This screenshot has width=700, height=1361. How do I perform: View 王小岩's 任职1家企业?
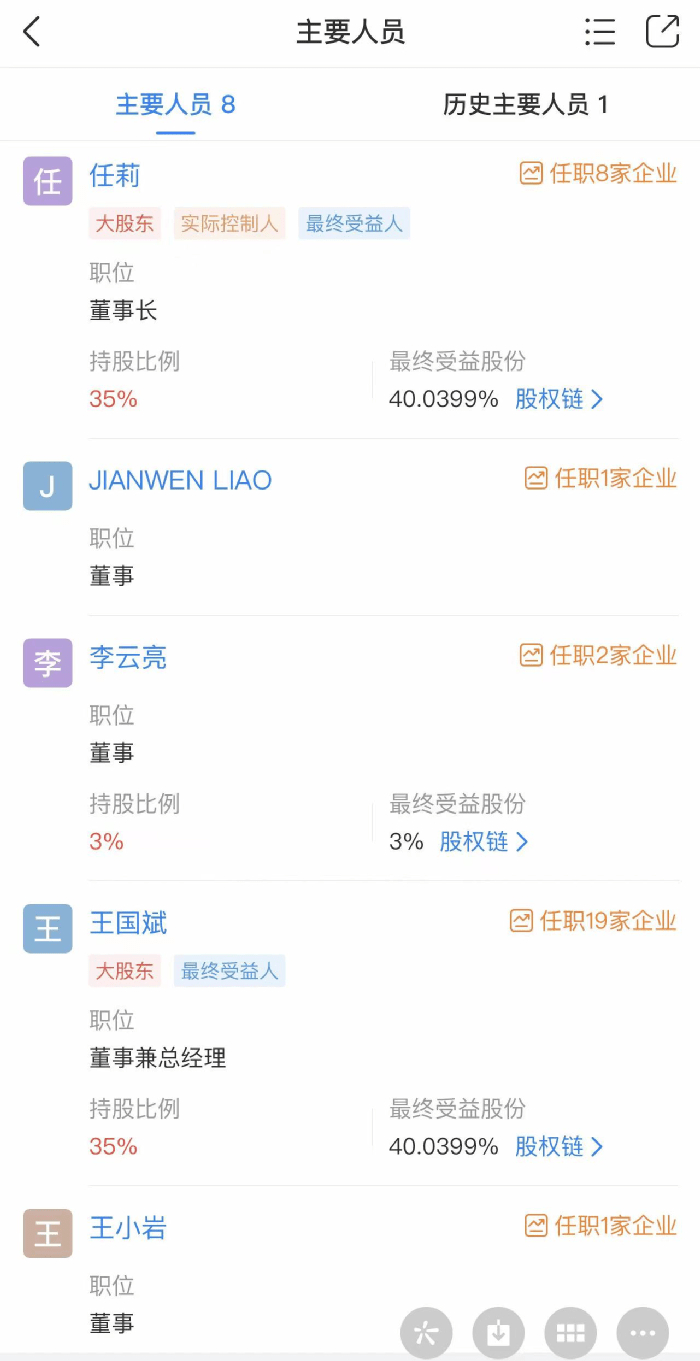click(601, 1226)
